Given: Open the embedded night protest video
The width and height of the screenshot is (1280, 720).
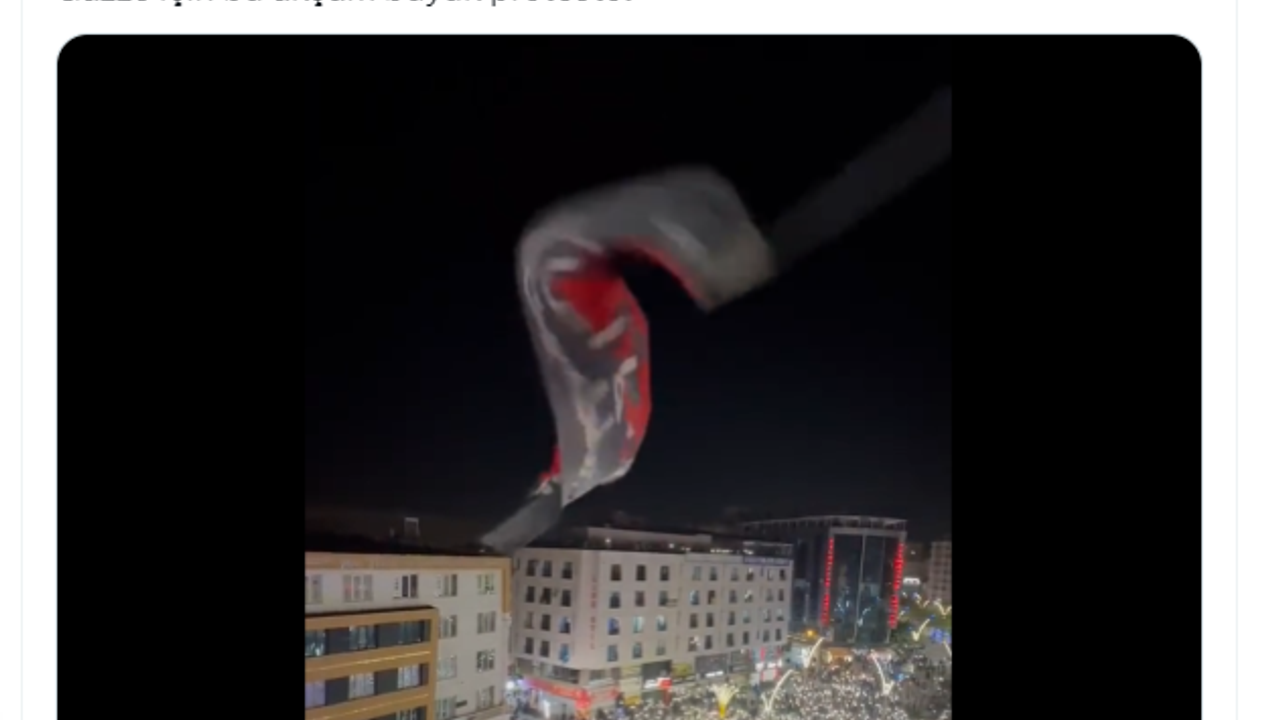Looking at the screenshot, I should click(628, 380).
